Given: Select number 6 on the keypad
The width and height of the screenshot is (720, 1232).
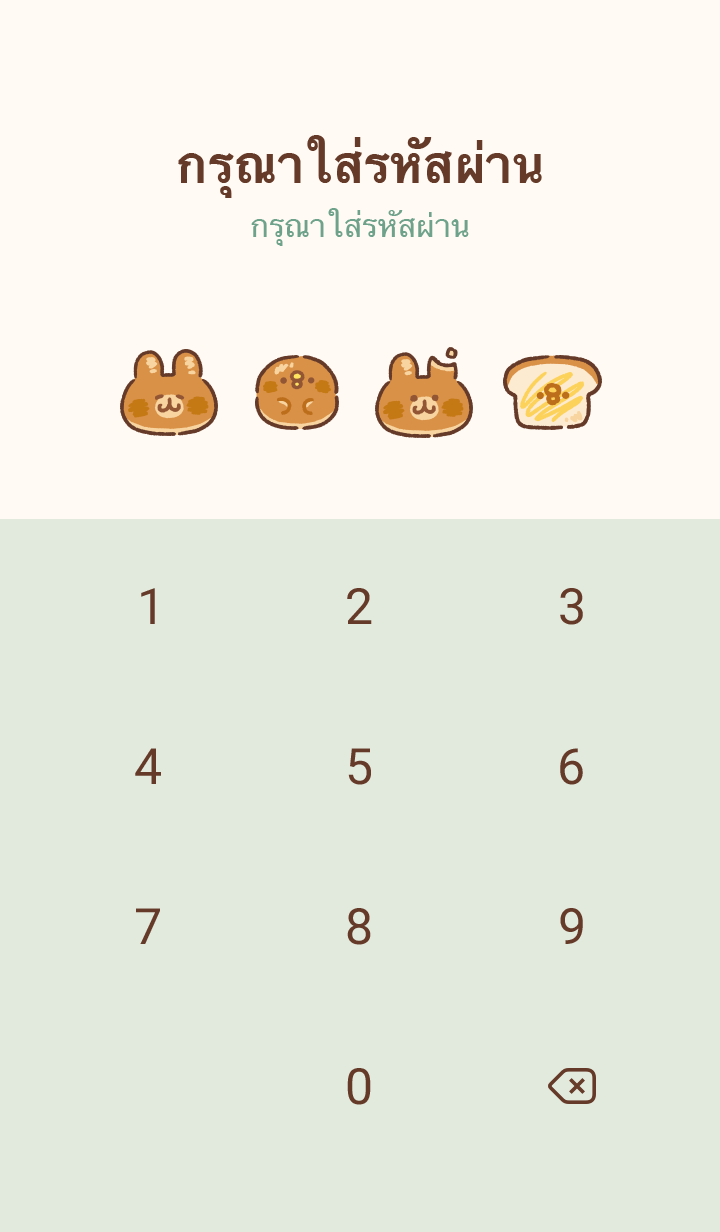Looking at the screenshot, I should click(571, 767).
